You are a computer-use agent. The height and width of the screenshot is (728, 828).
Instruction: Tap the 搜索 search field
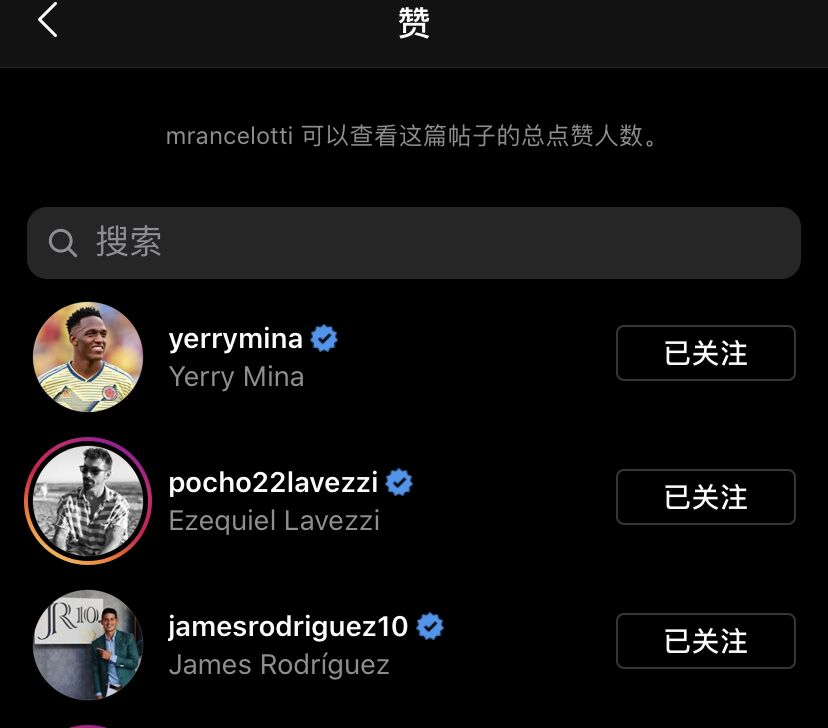(x=414, y=243)
